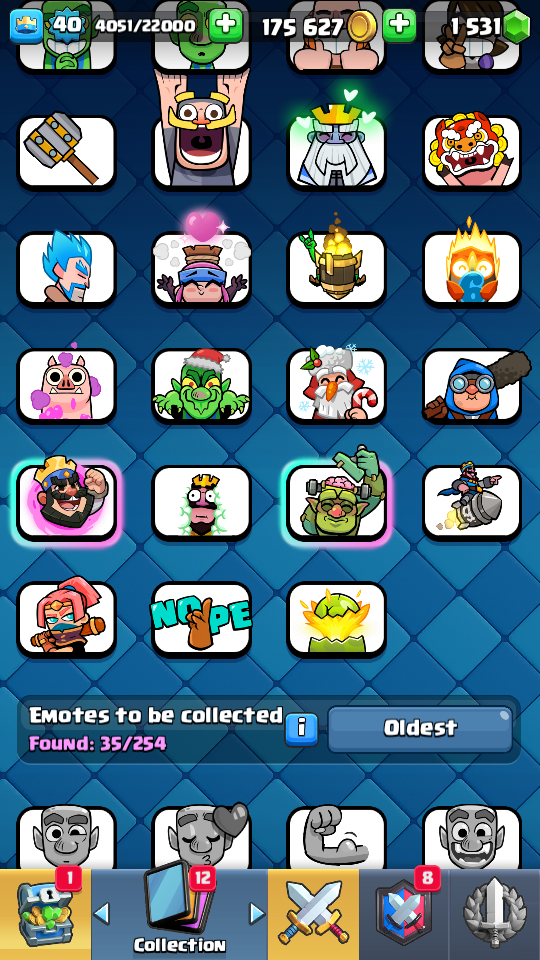Open the cracked green egg emote
The image size is (540, 960).
coord(337,620)
